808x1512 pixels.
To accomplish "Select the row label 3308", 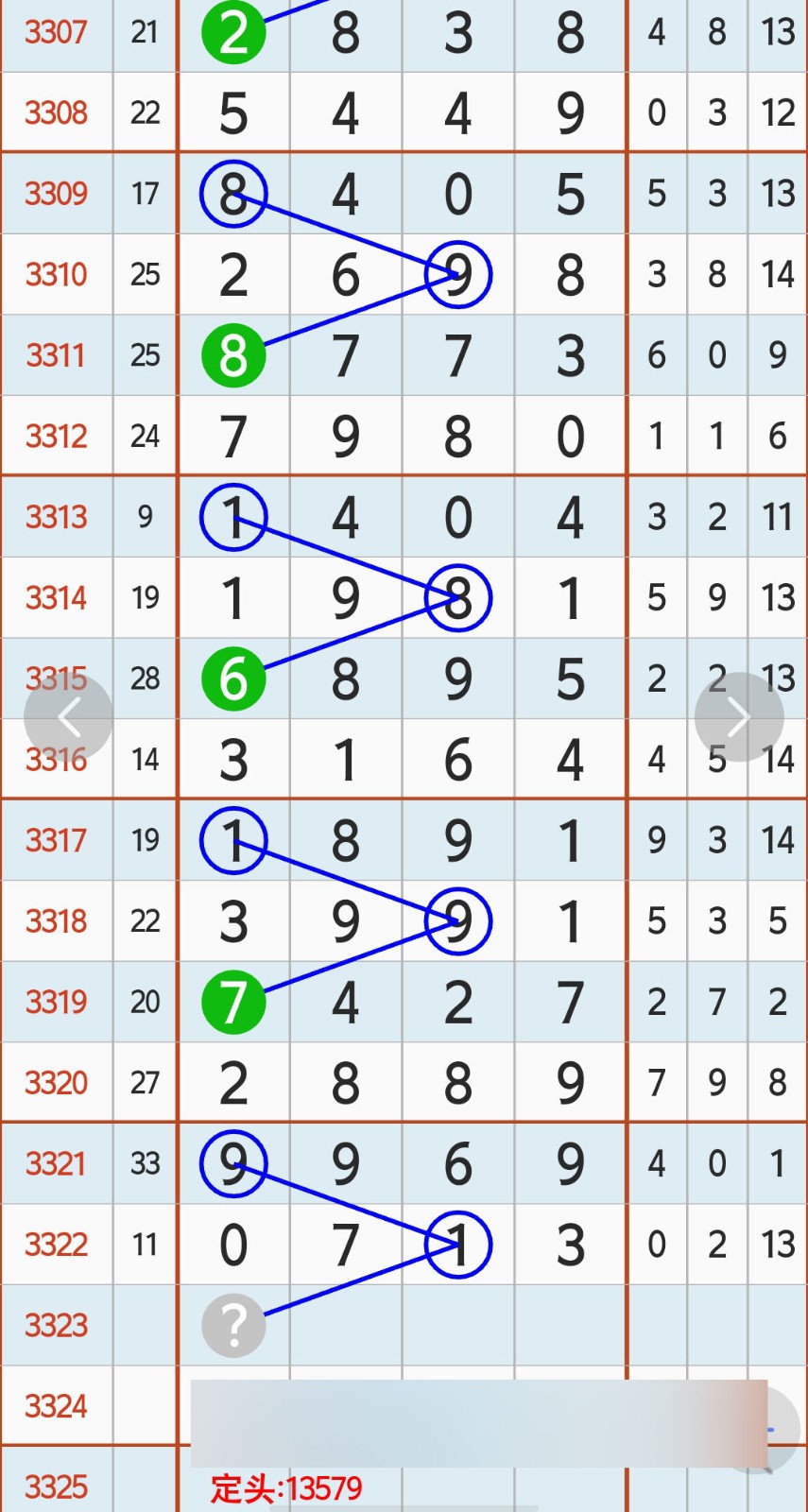I will point(56,112).
